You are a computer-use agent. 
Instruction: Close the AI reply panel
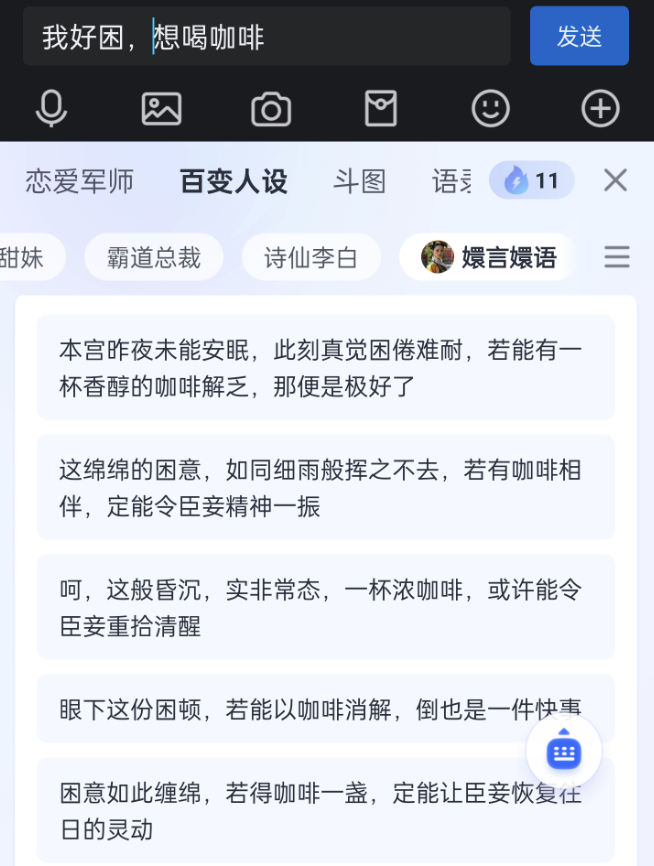(616, 181)
